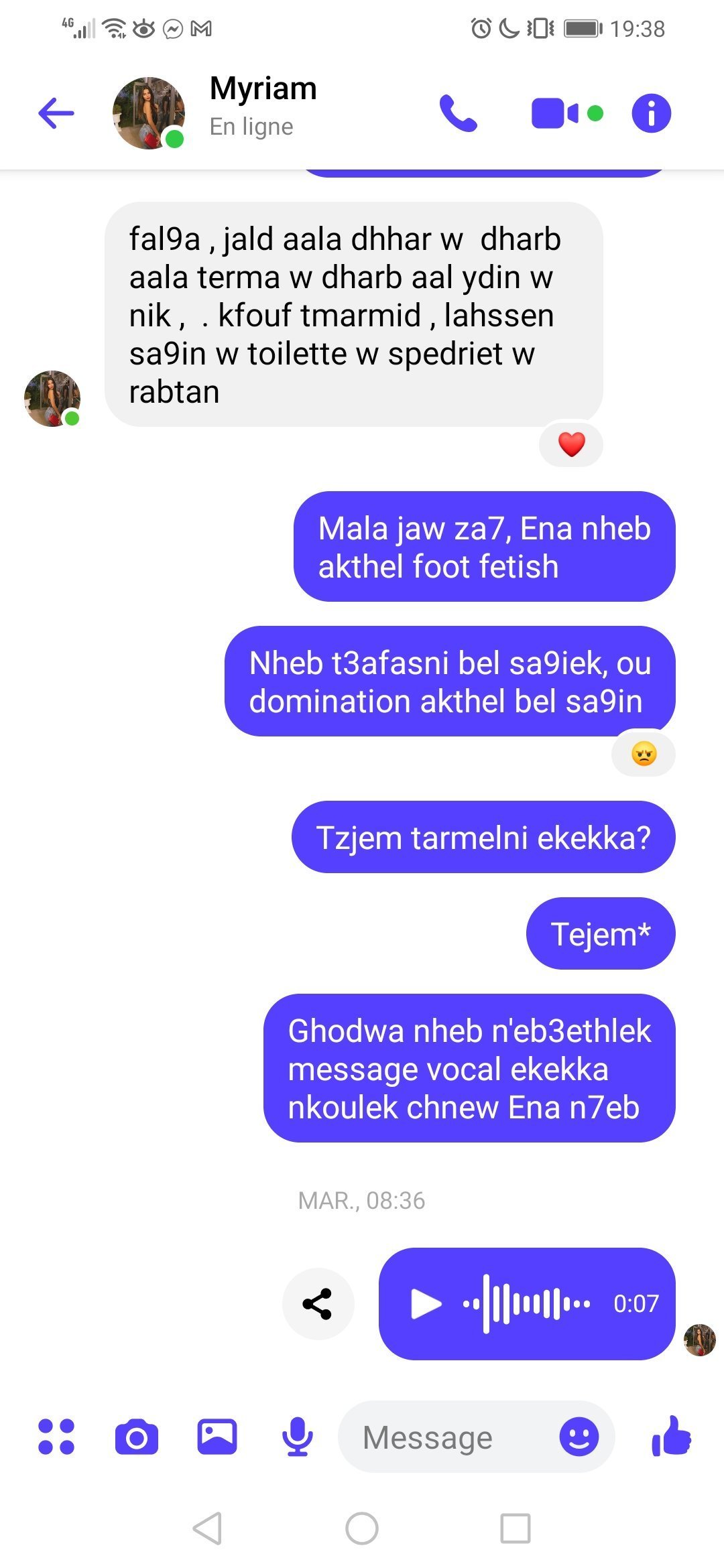This screenshot has width=724, height=1568.
Task: Open the photo gallery picker
Action: pos(217,1437)
